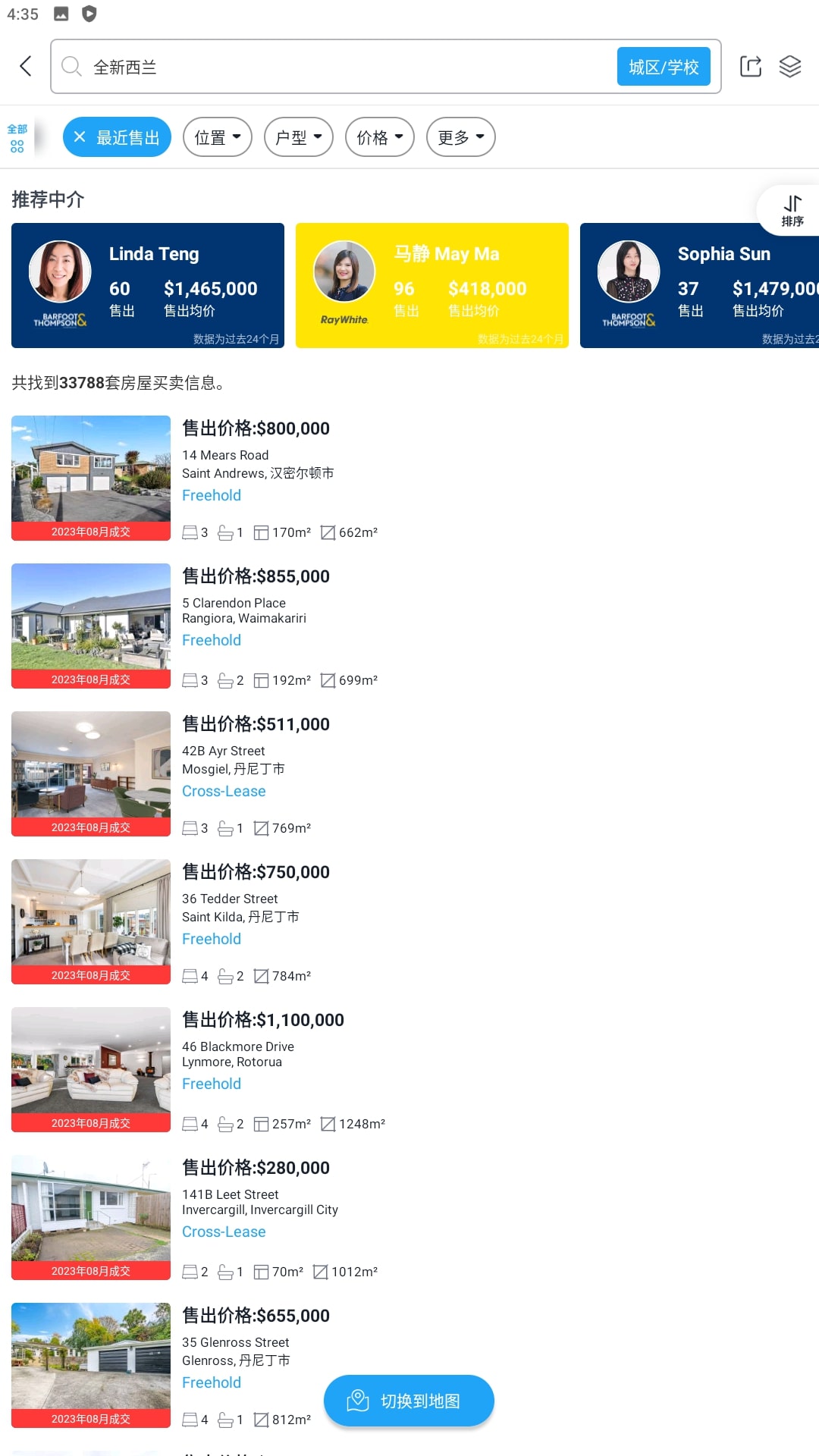
Task: Open the map layers icon
Action: (x=790, y=67)
